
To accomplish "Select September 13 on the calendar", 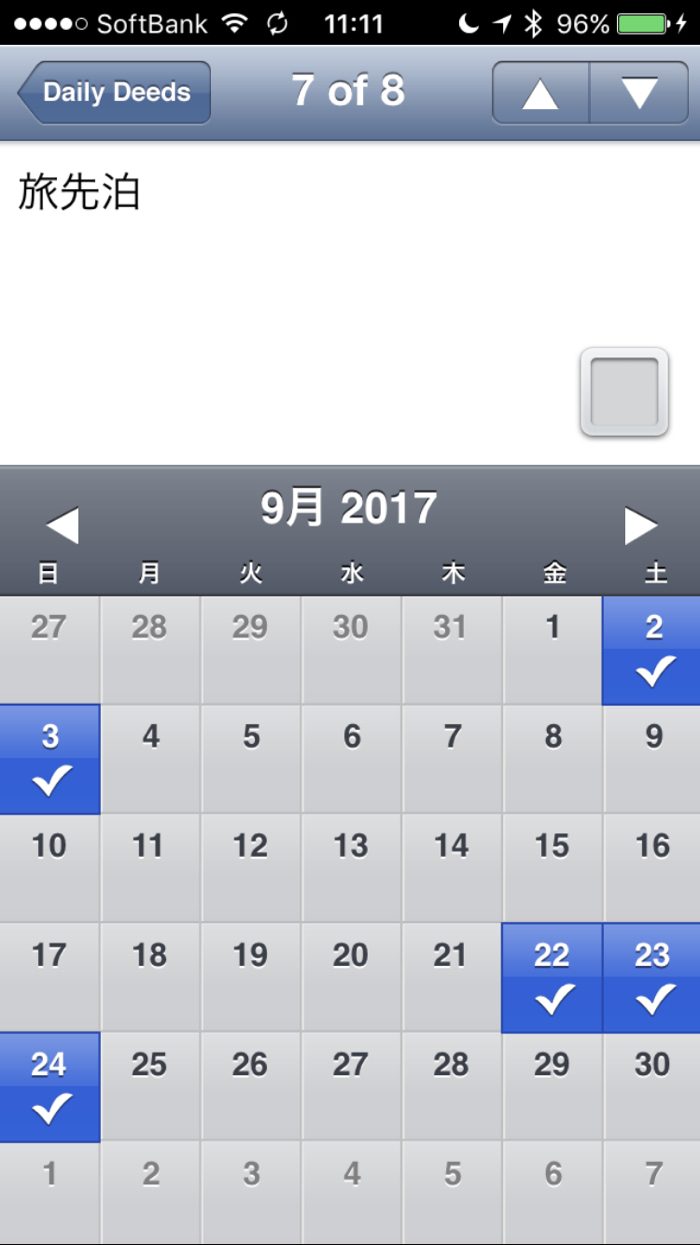I will point(351,867).
